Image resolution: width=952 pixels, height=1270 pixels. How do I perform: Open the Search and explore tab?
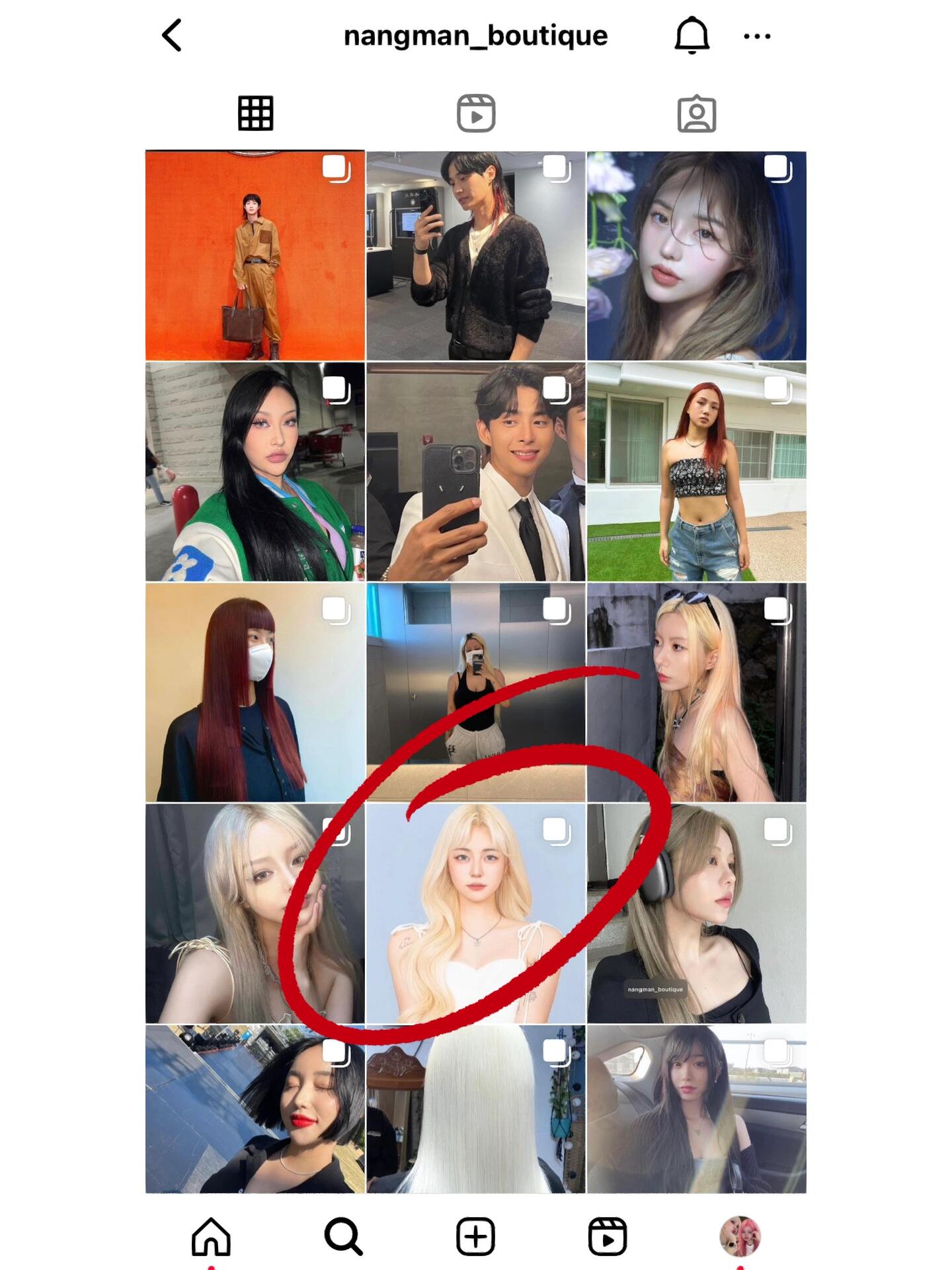tap(343, 1236)
